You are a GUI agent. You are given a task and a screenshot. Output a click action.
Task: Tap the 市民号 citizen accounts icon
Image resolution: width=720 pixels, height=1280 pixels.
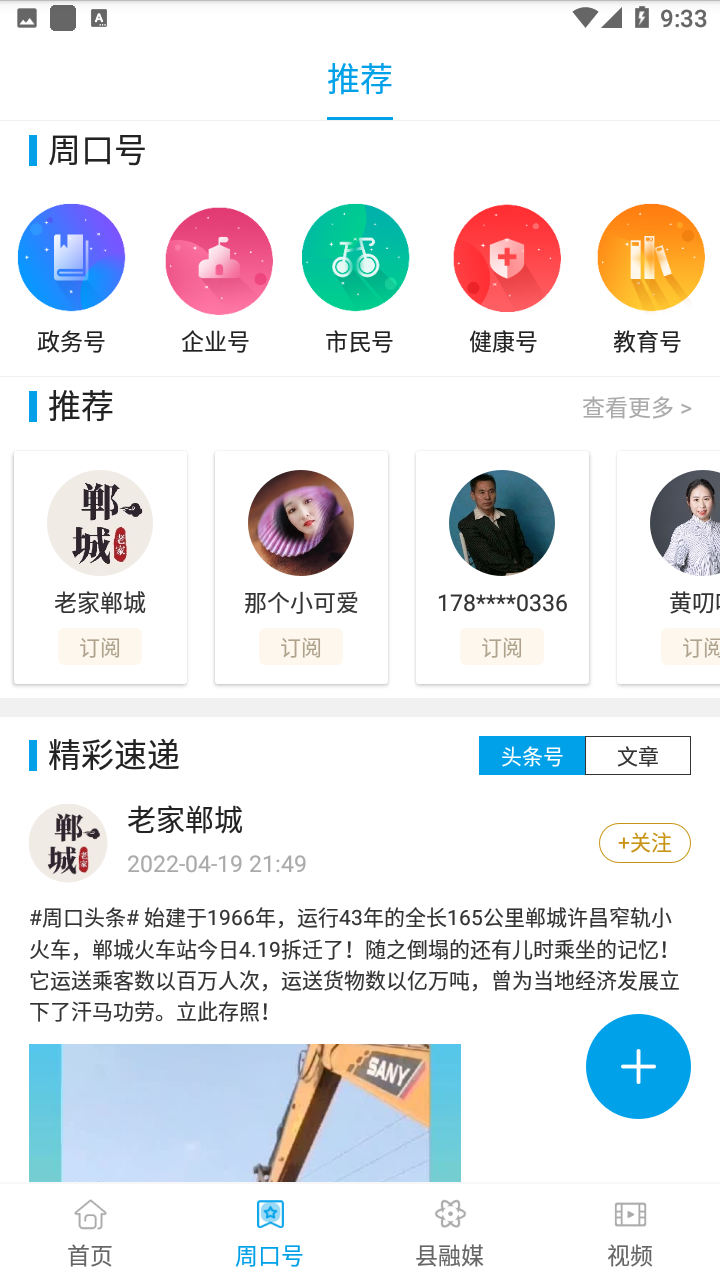[355, 257]
